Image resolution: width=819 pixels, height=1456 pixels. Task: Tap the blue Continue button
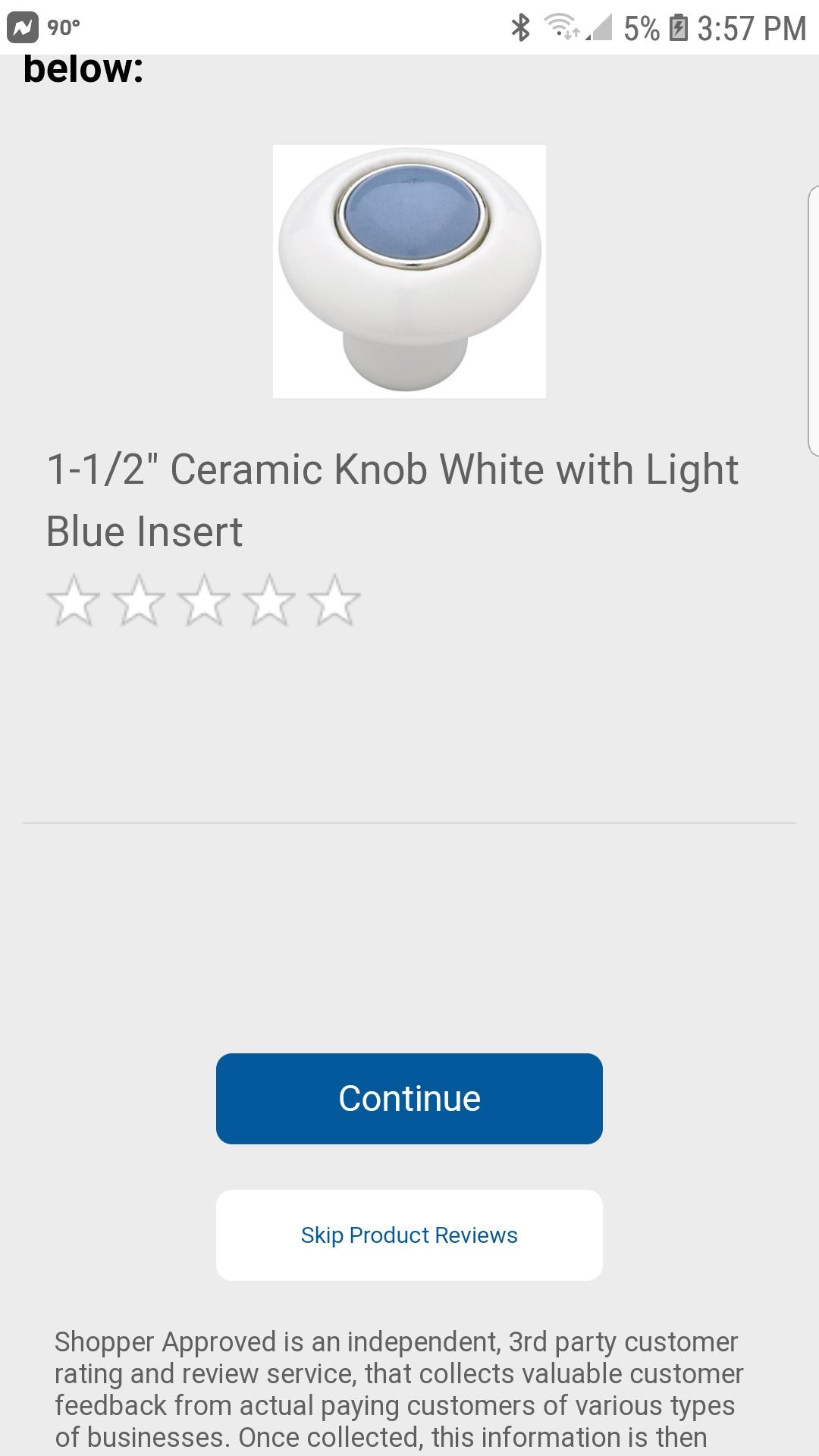click(409, 1098)
